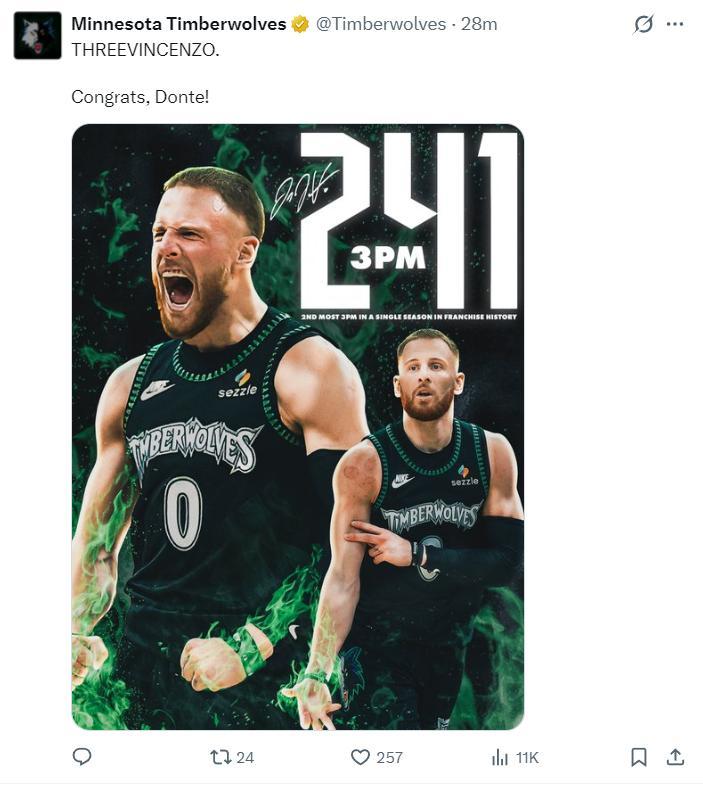Tap the Grok explain icon

(x=643, y=25)
